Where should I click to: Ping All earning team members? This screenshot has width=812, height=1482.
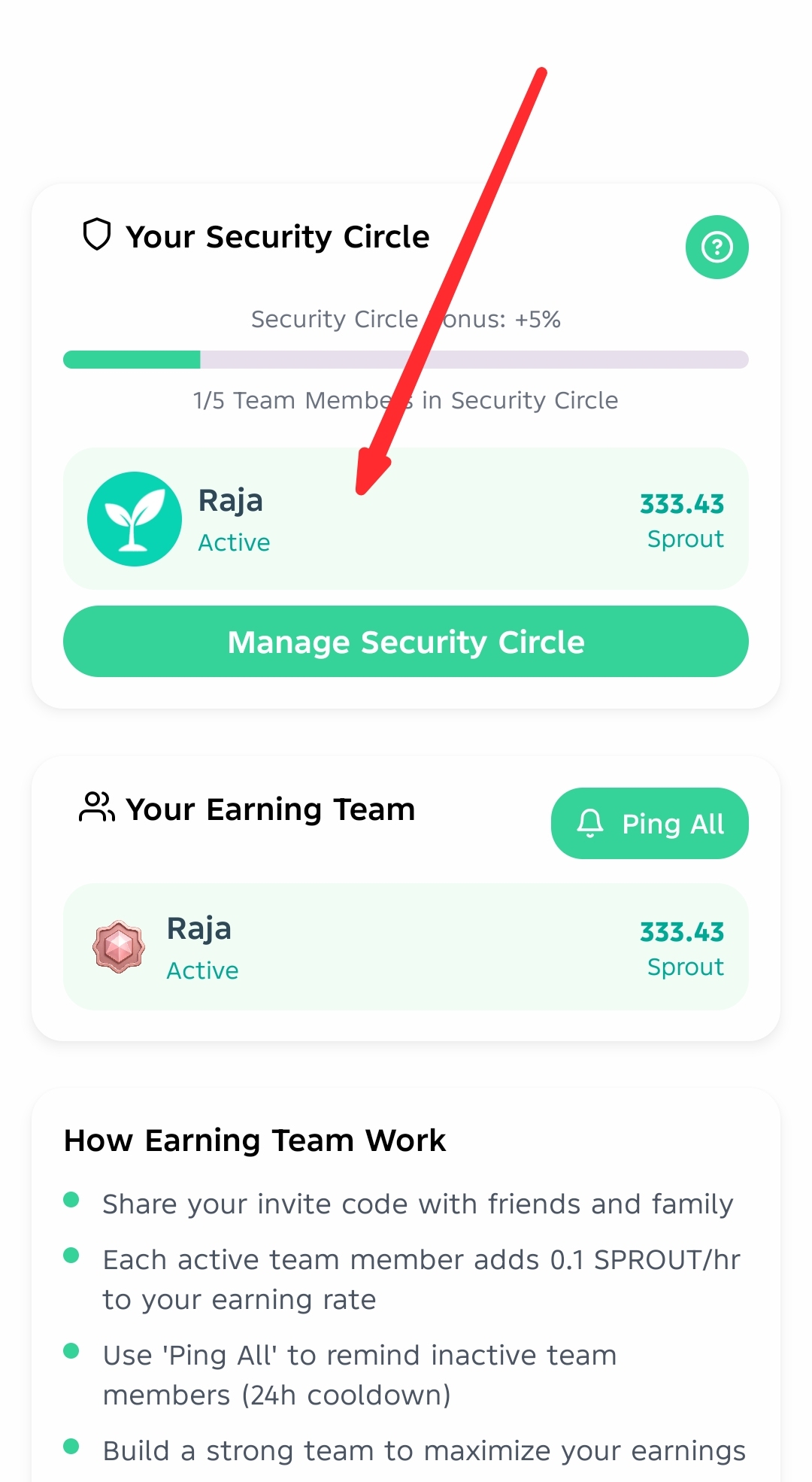pyautogui.click(x=650, y=824)
